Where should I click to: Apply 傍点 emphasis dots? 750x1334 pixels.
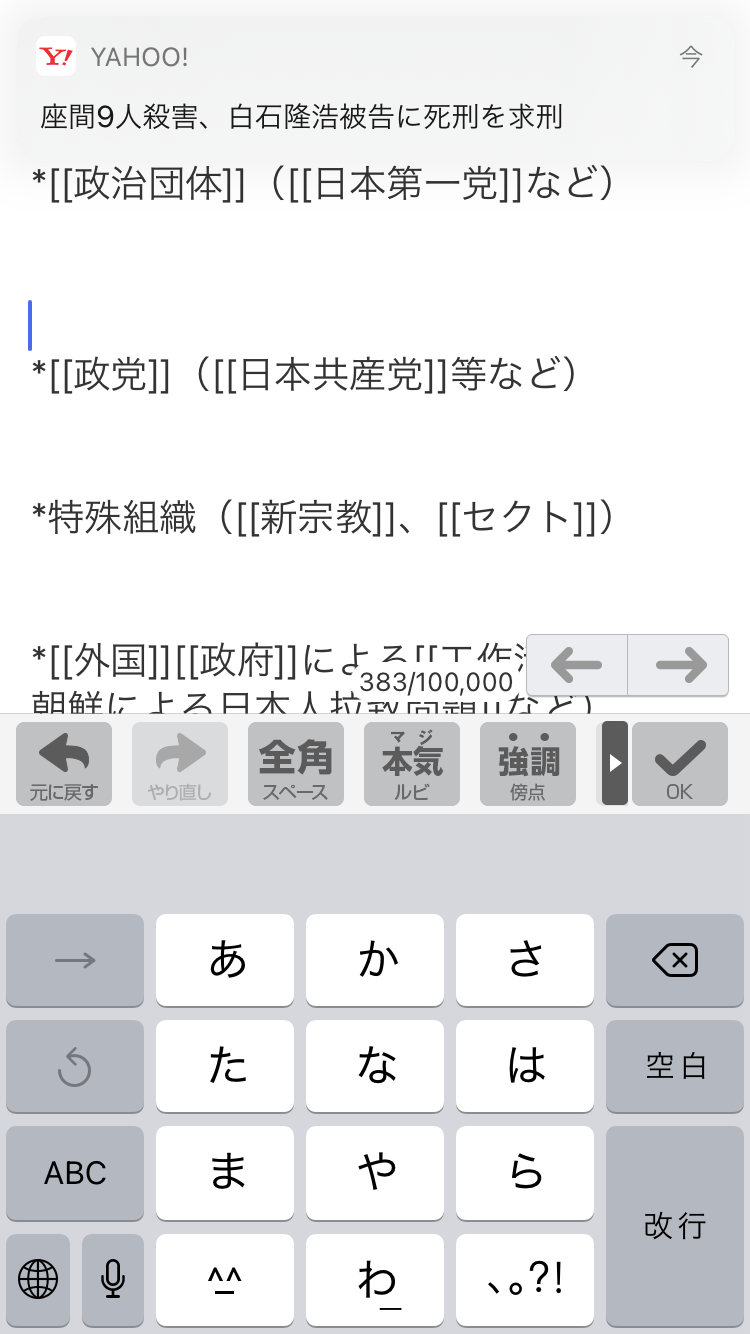coord(528,764)
